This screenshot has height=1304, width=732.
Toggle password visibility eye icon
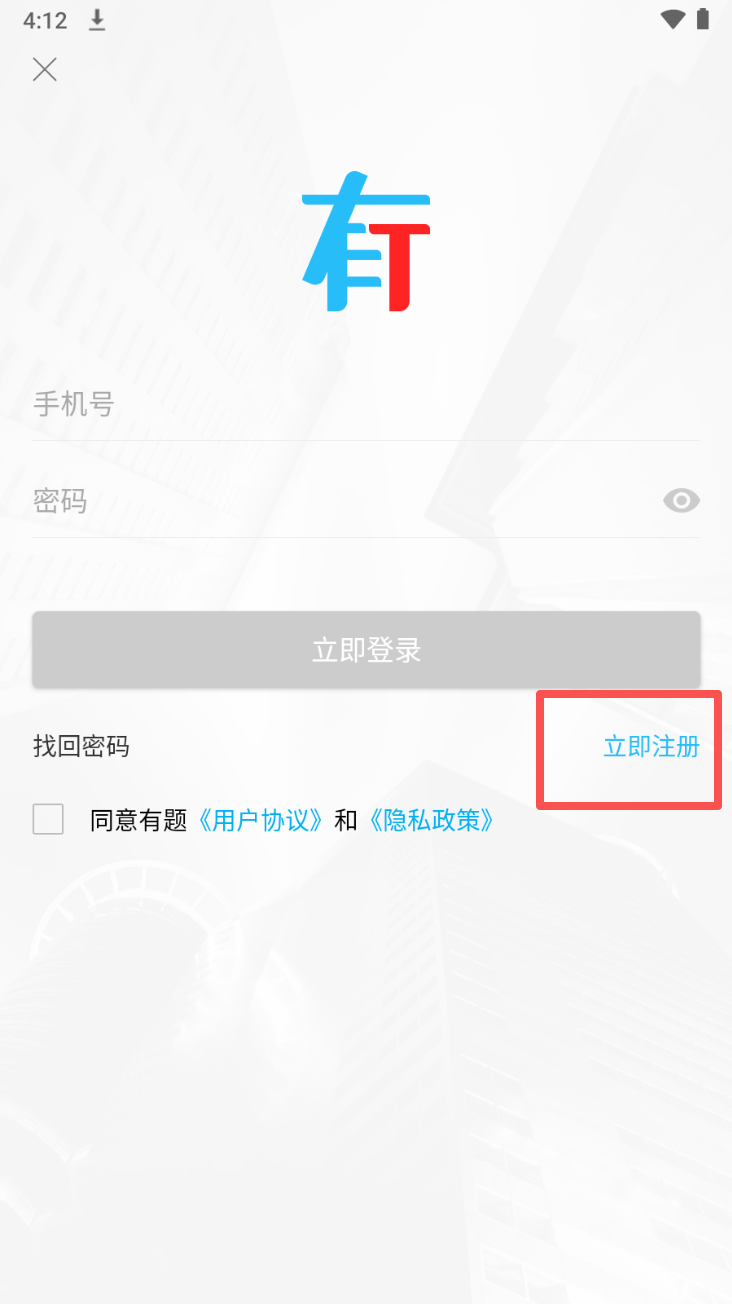tap(681, 501)
